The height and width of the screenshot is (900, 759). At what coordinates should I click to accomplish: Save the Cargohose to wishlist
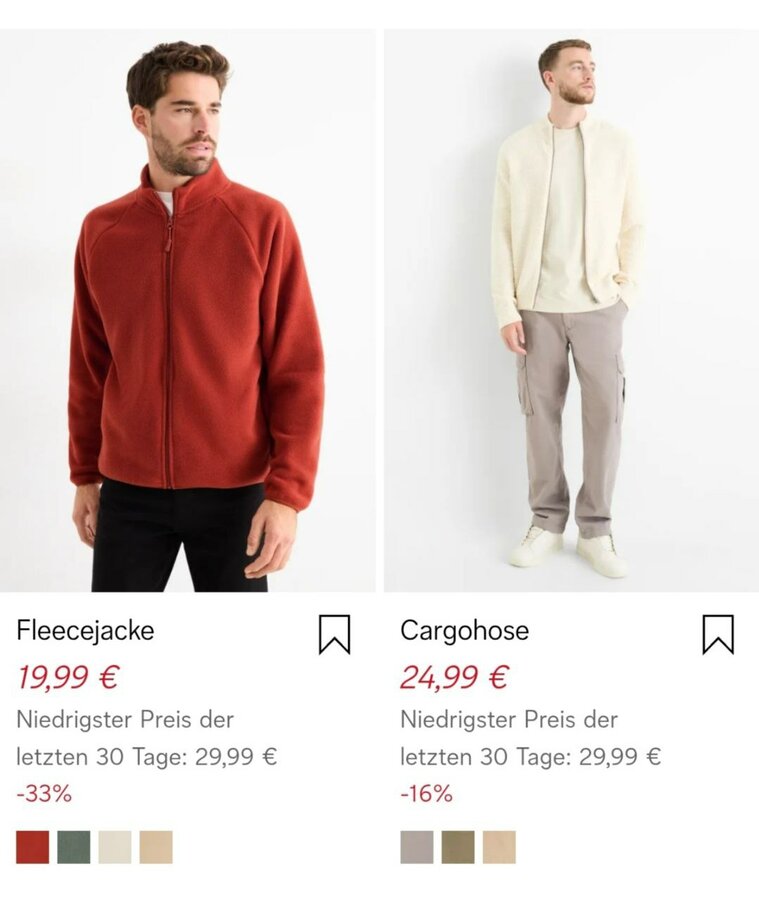click(717, 634)
